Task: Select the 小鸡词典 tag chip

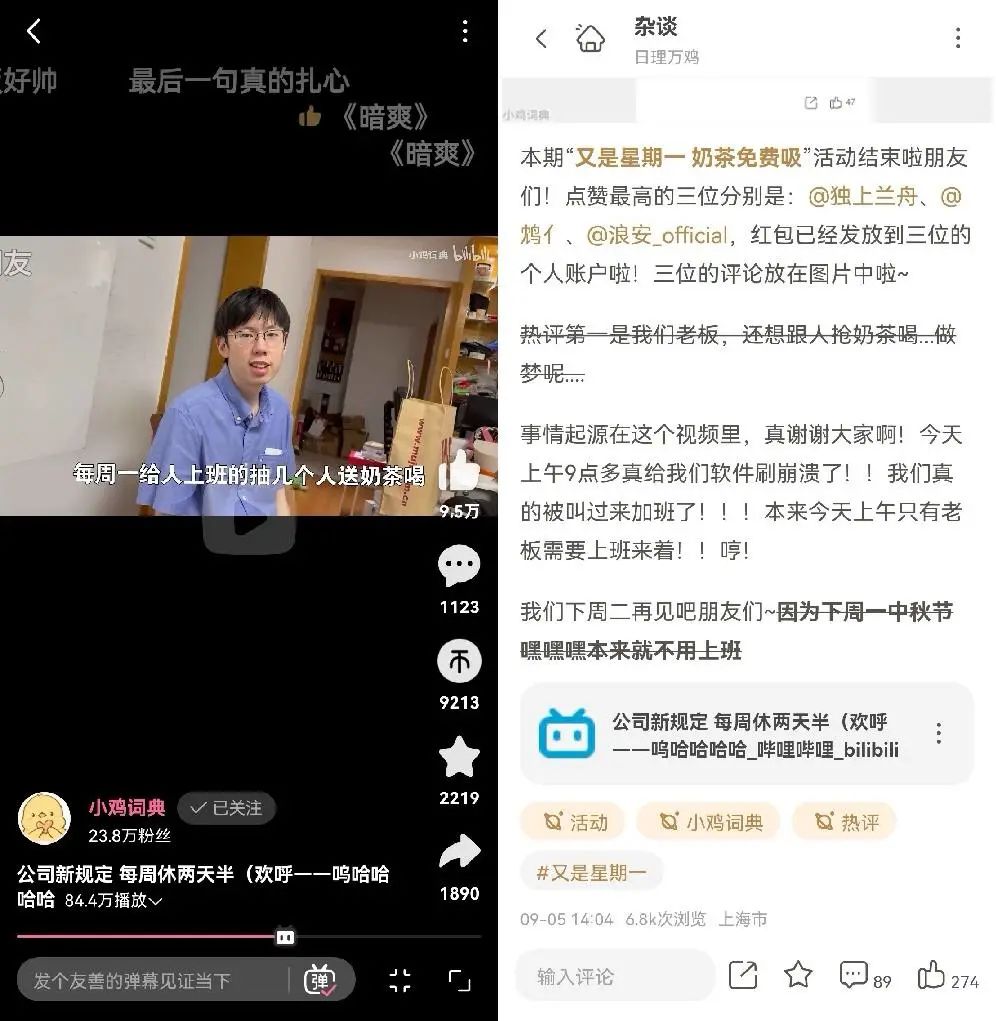Action: pos(712,822)
